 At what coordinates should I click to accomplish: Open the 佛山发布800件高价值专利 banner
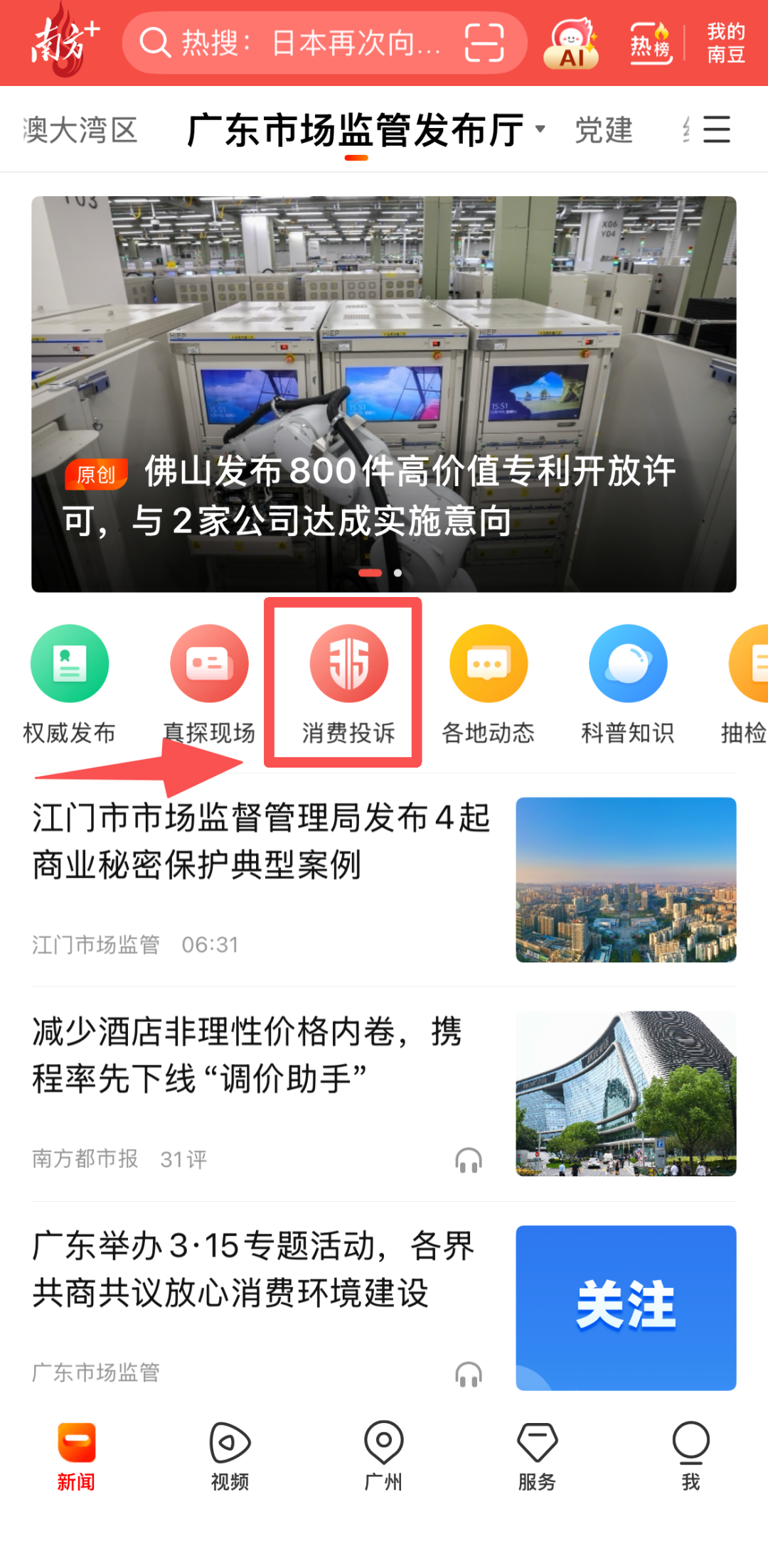pyautogui.click(x=384, y=394)
